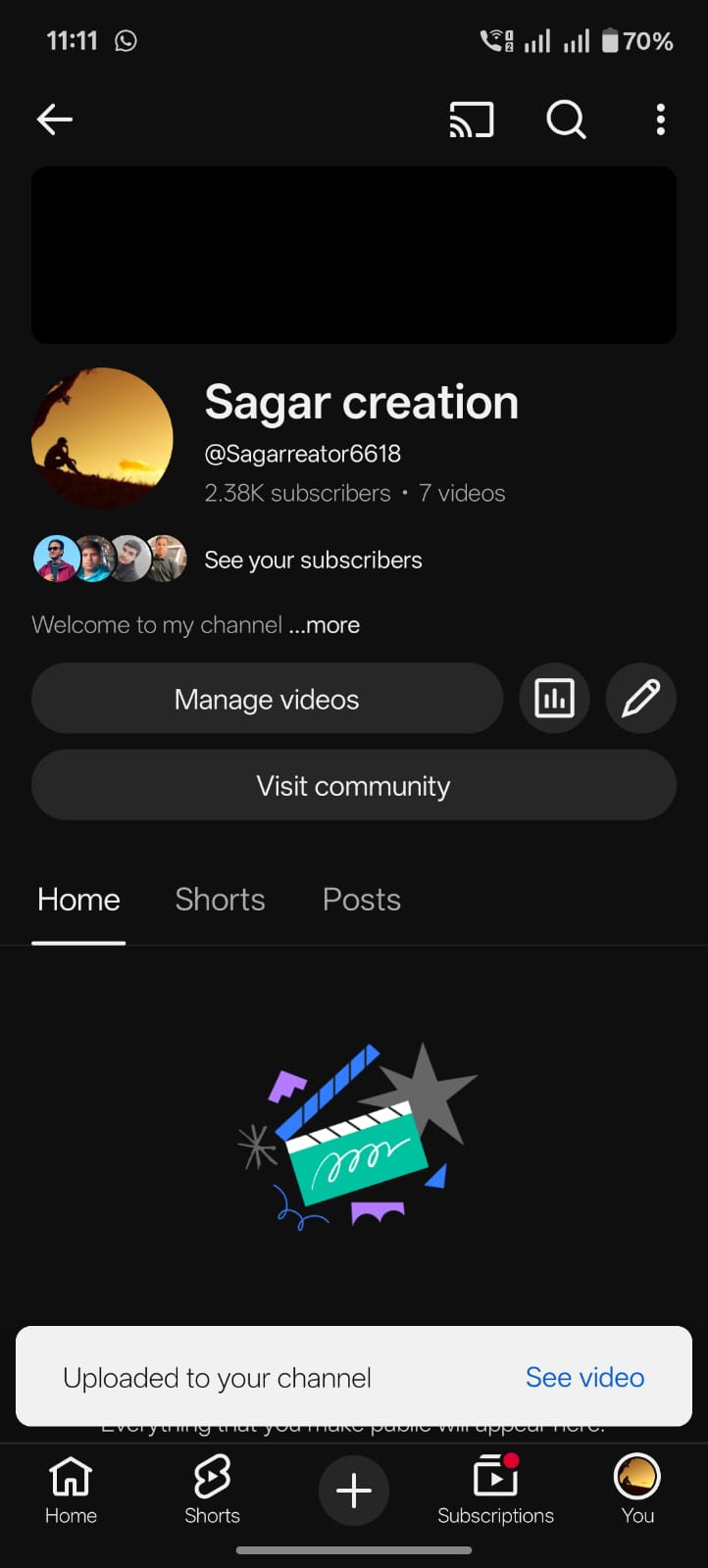Screen dimensions: 708x1568
Task: Go to Home in bottom navigation
Action: 71,1490
